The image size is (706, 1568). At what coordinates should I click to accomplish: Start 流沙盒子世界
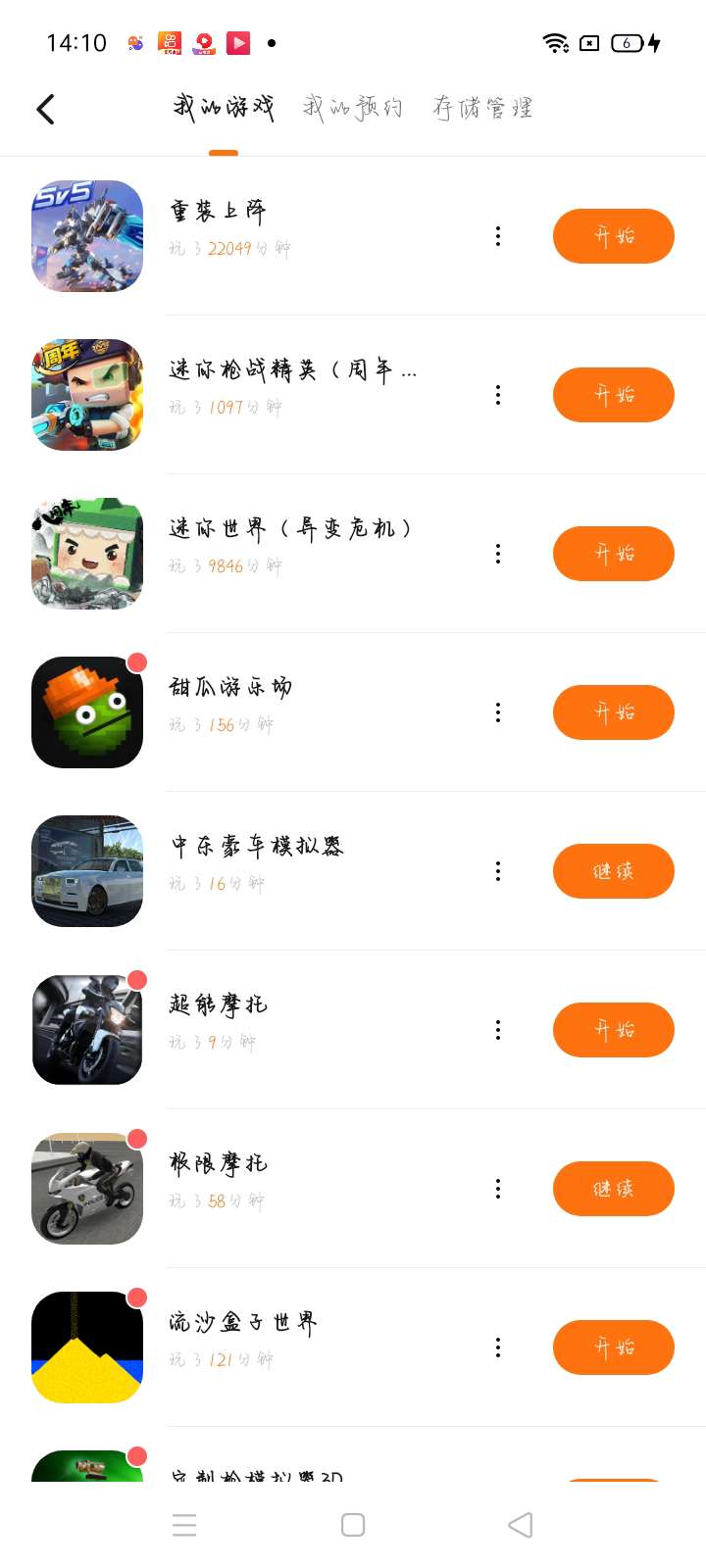coord(613,1347)
